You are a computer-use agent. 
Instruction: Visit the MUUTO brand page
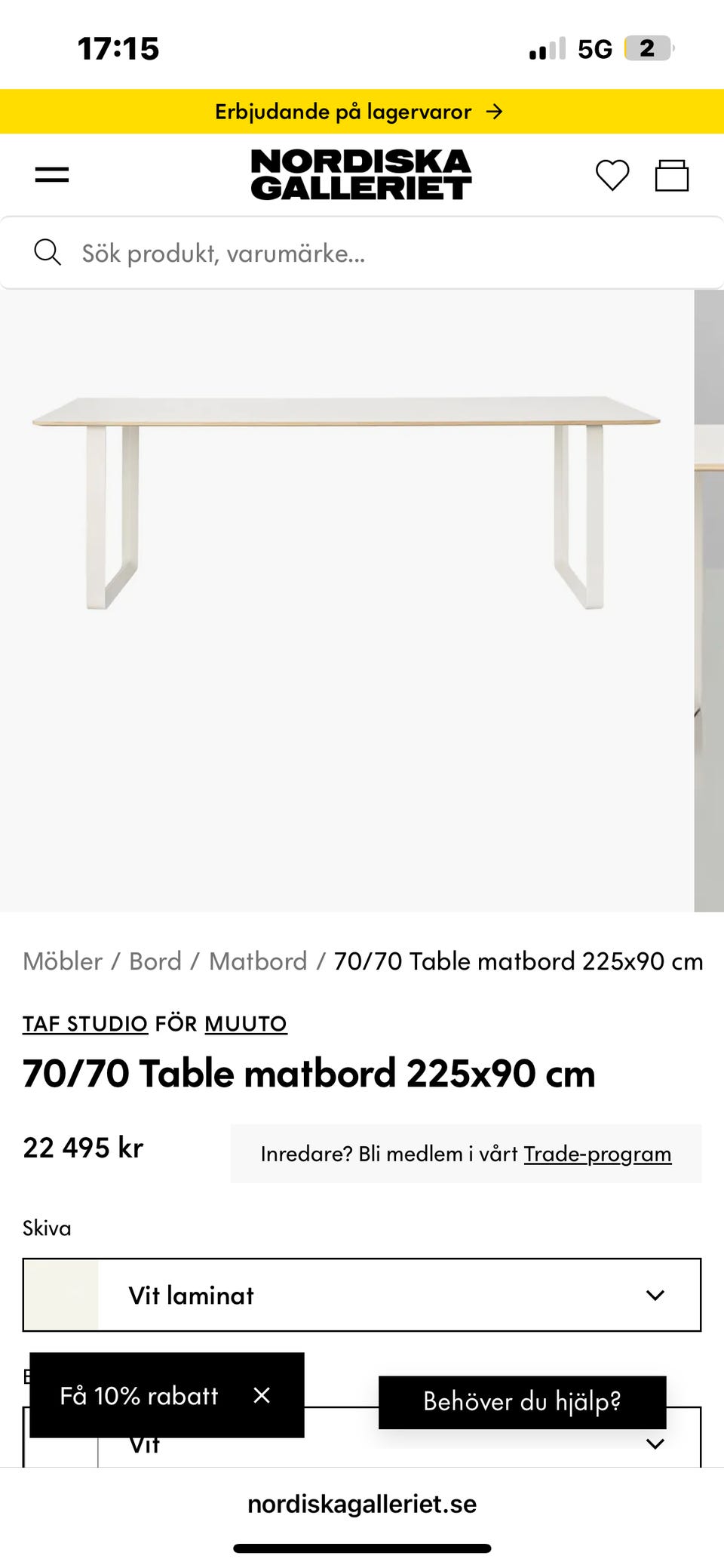(x=245, y=1024)
